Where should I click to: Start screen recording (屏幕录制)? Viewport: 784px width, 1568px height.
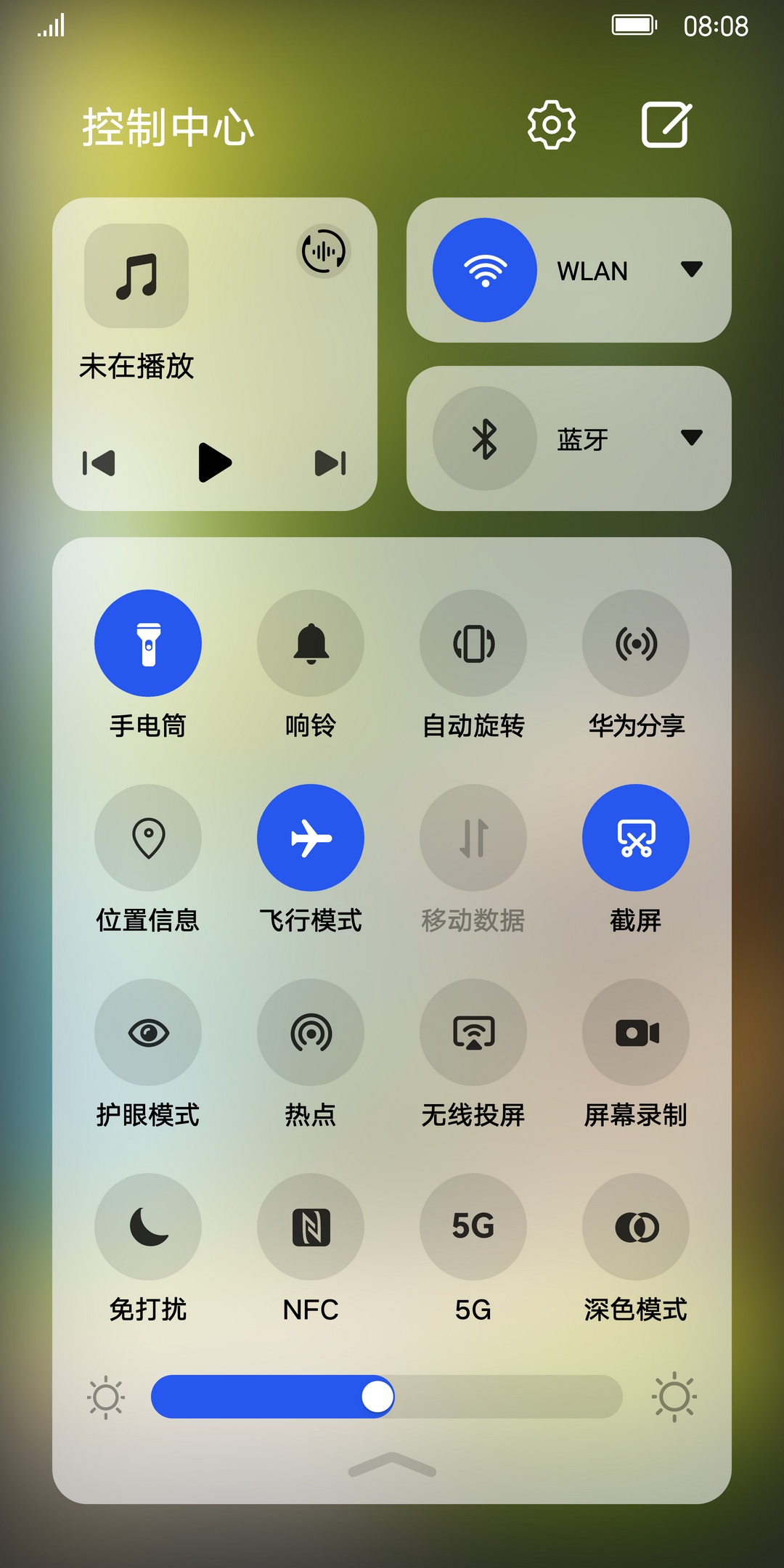pos(636,1032)
